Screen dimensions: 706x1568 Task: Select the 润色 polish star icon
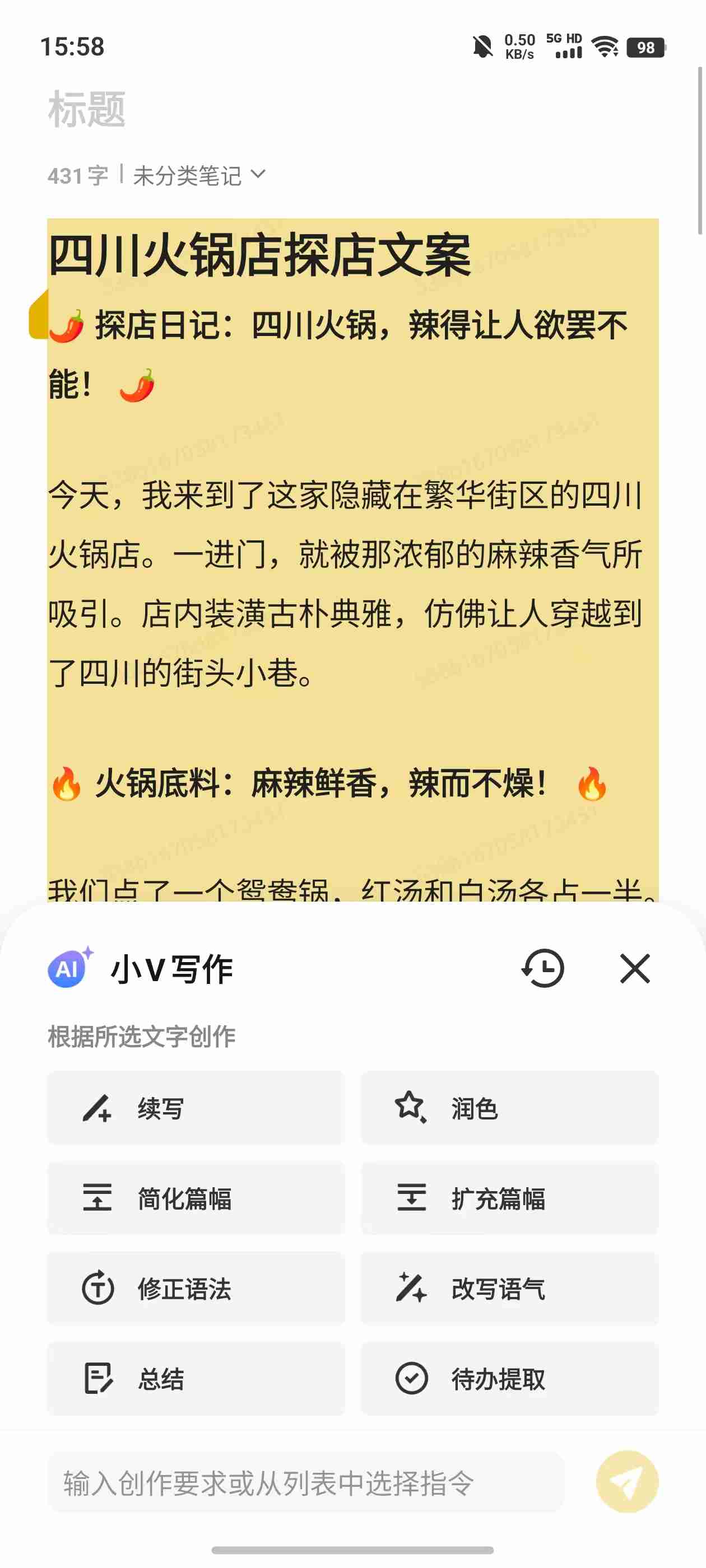(x=412, y=1109)
